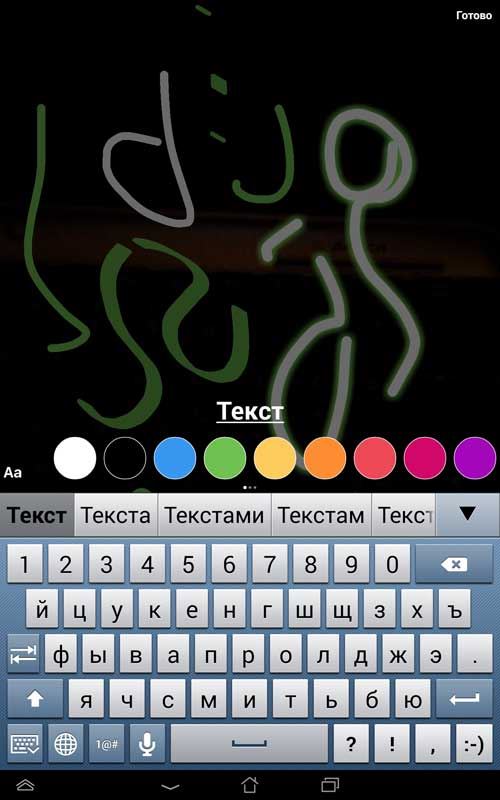Select the white color swatch
The height and width of the screenshot is (800, 500).
pyautogui.click(x=75, y=458)
